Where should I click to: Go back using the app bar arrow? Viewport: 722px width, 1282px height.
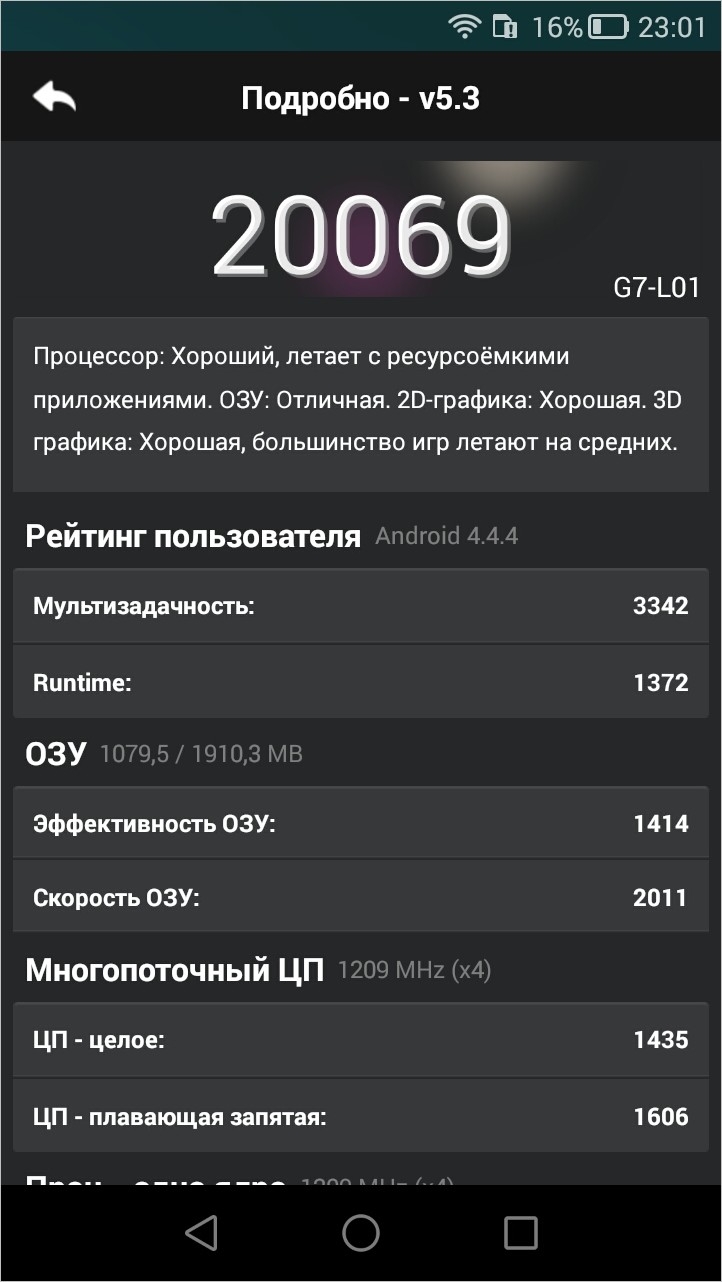tap(54, 97)
